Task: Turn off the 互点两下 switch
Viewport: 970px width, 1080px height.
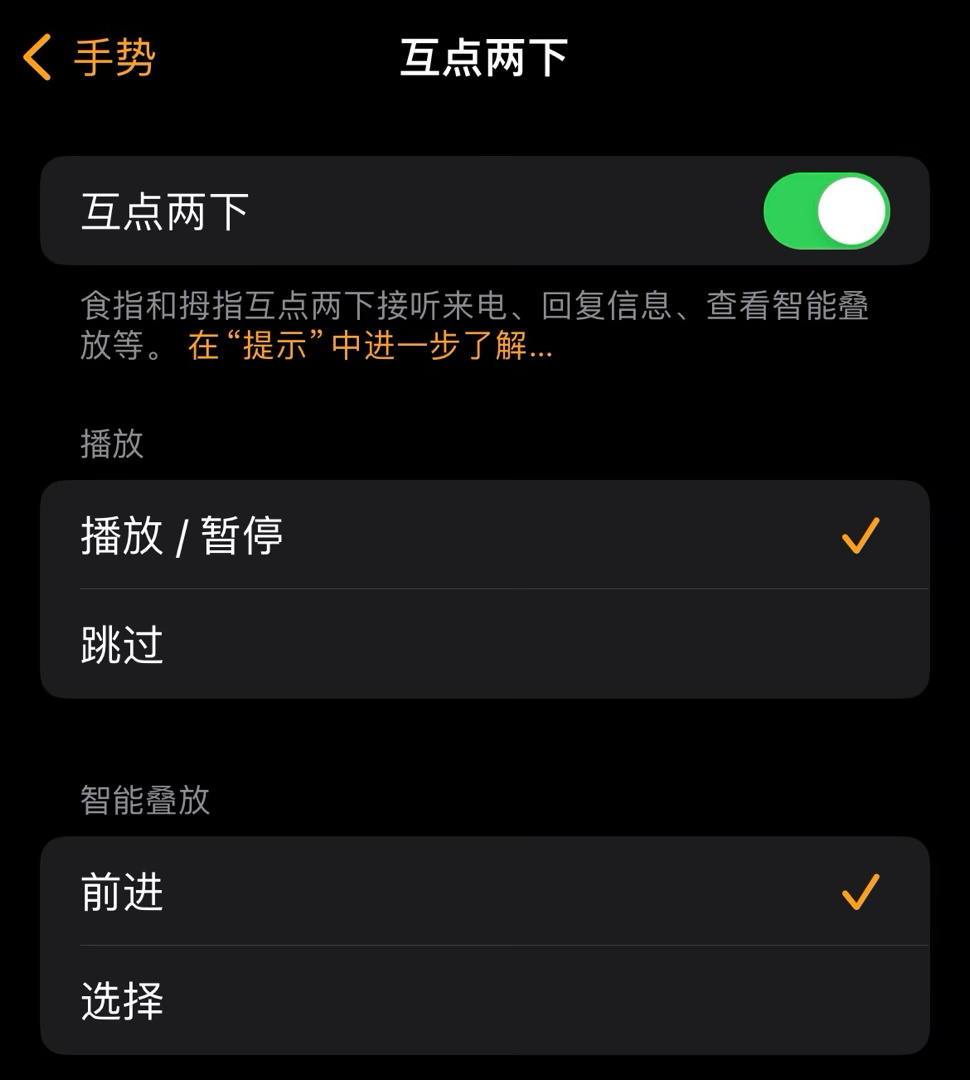Action: 825,211
